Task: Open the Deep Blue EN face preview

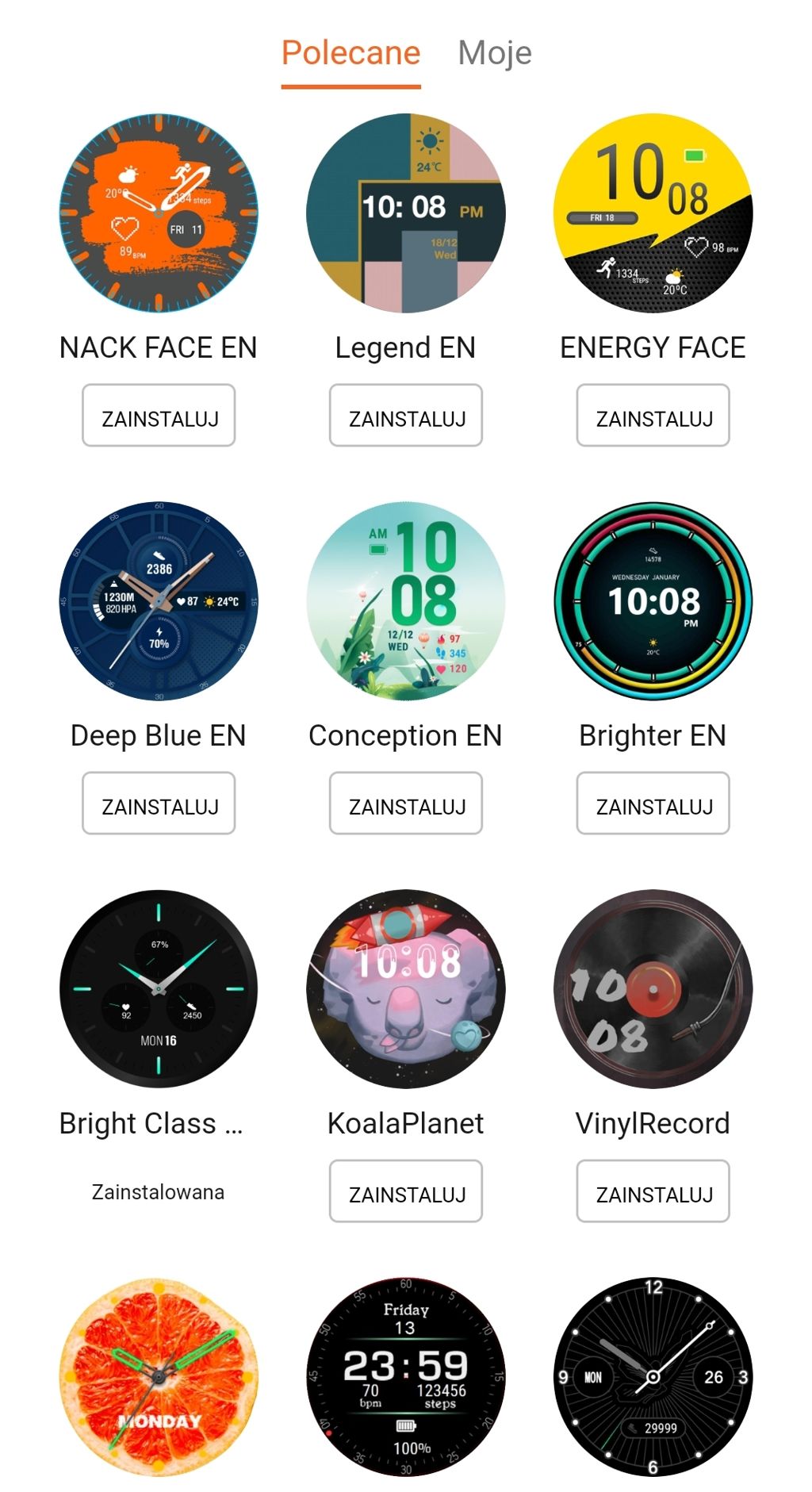Action: (159, 600)
